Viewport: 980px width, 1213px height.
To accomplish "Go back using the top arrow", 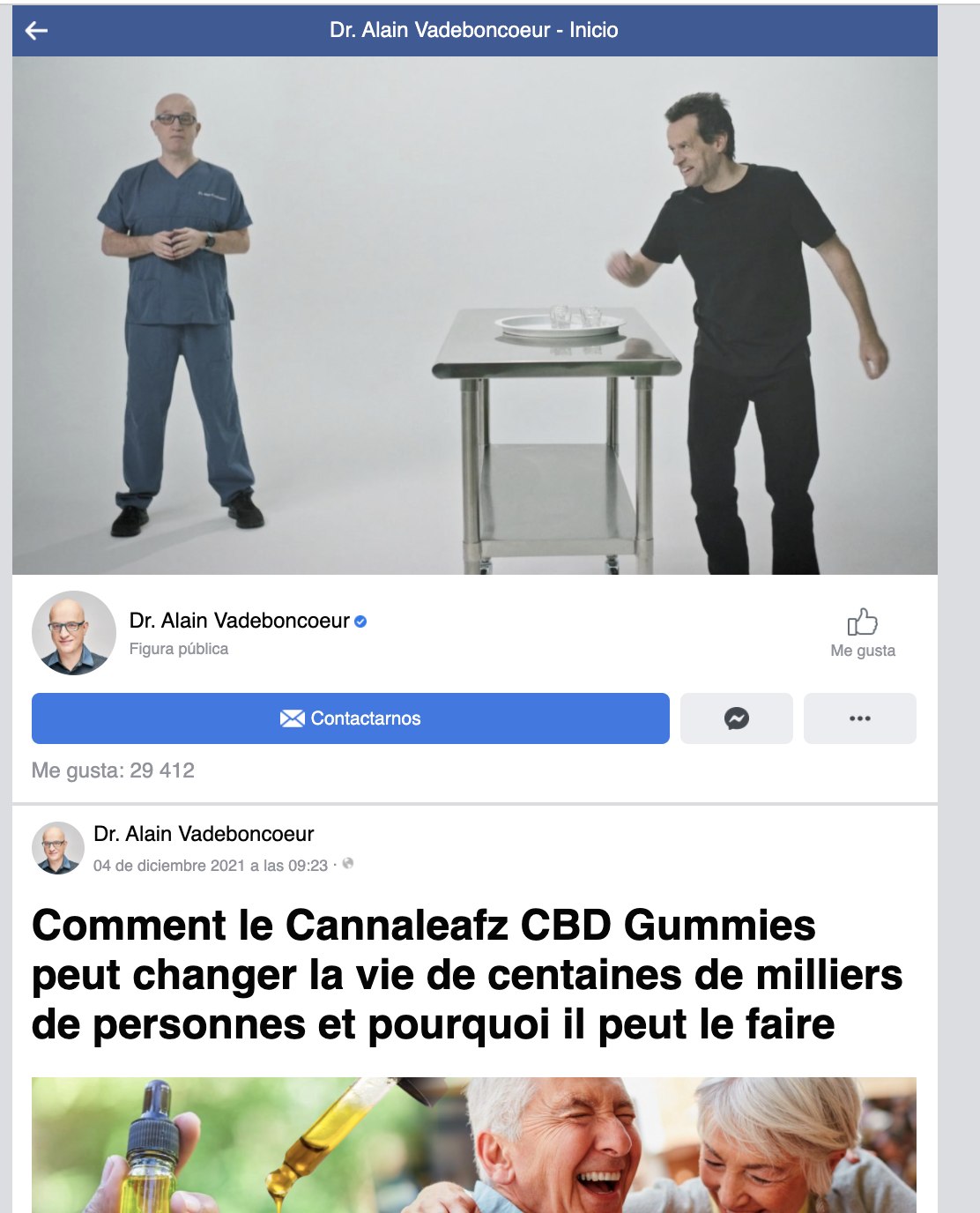I will (36, 31).
